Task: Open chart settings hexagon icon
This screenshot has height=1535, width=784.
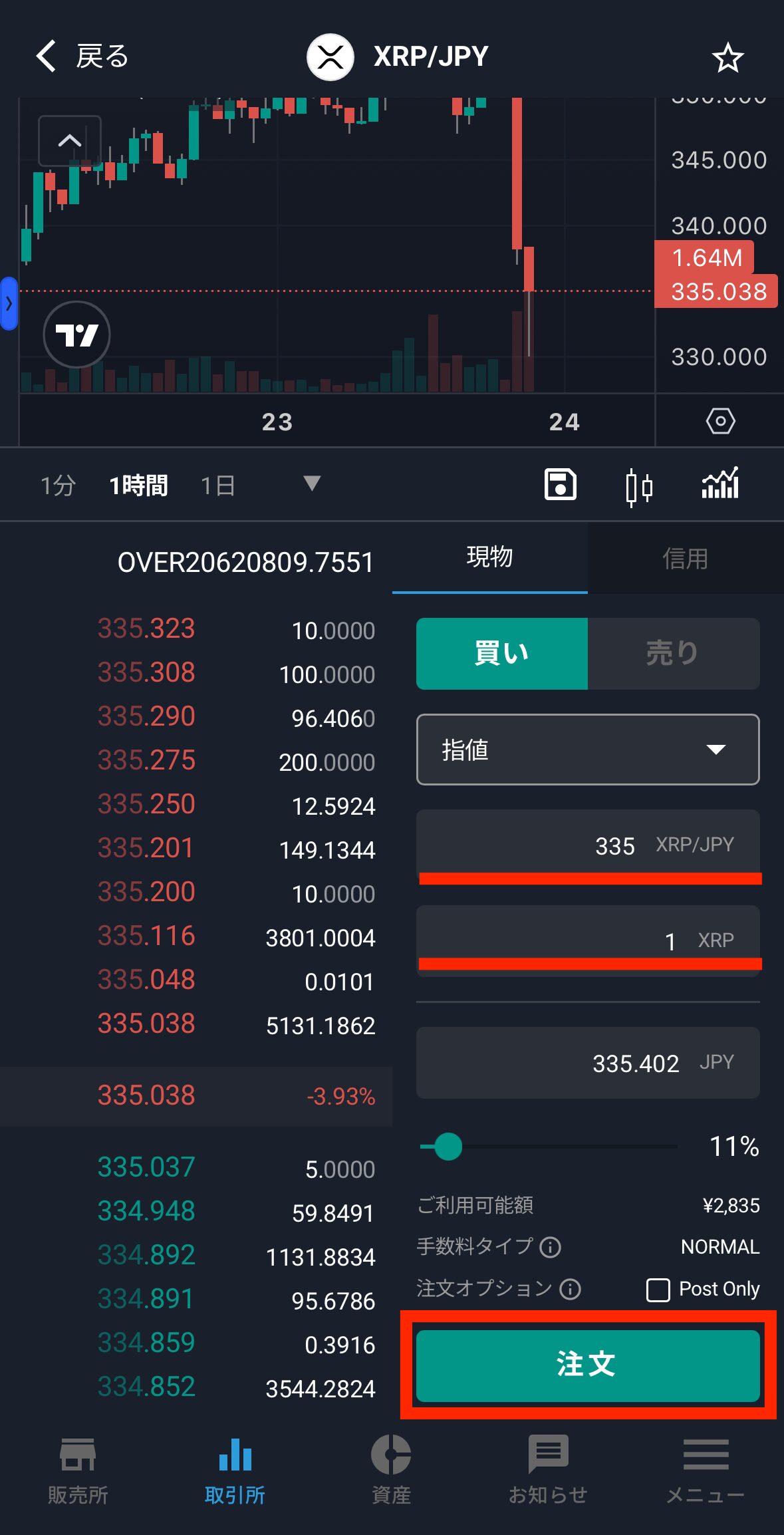Action: [x=720, y=421]
